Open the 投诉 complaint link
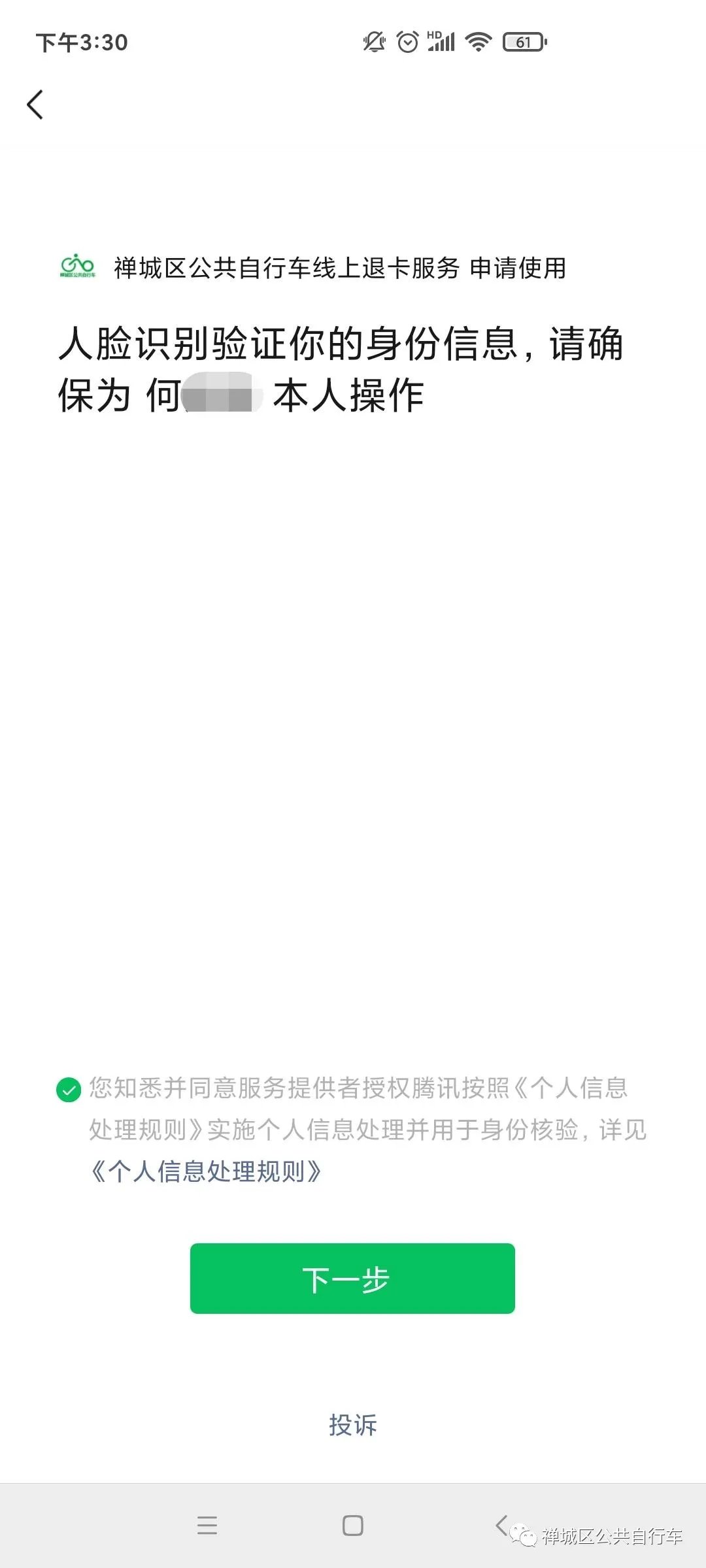Screen dimensions: 706x1568 [353, 1425]
